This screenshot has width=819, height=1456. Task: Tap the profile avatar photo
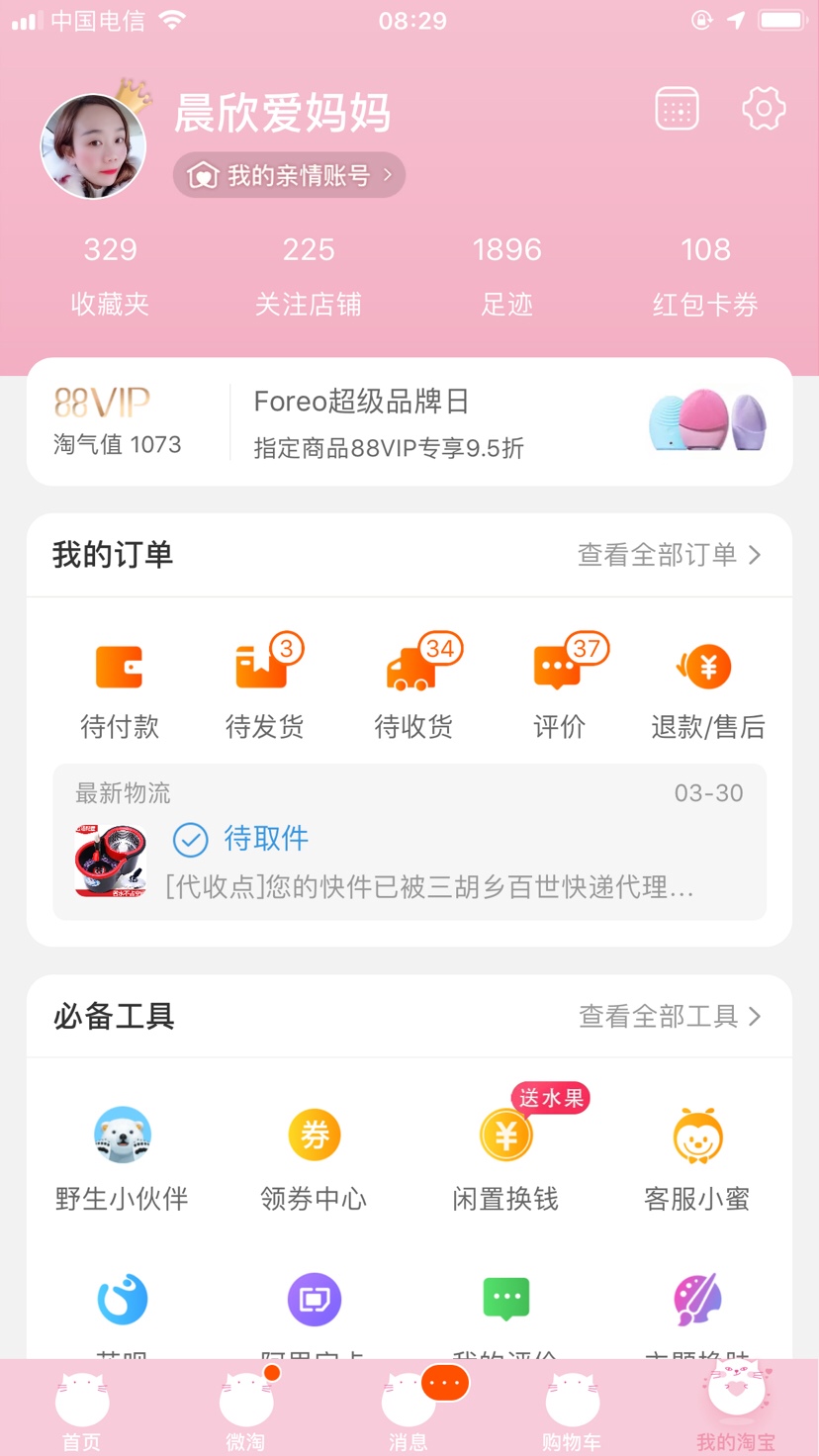[93, 147]
